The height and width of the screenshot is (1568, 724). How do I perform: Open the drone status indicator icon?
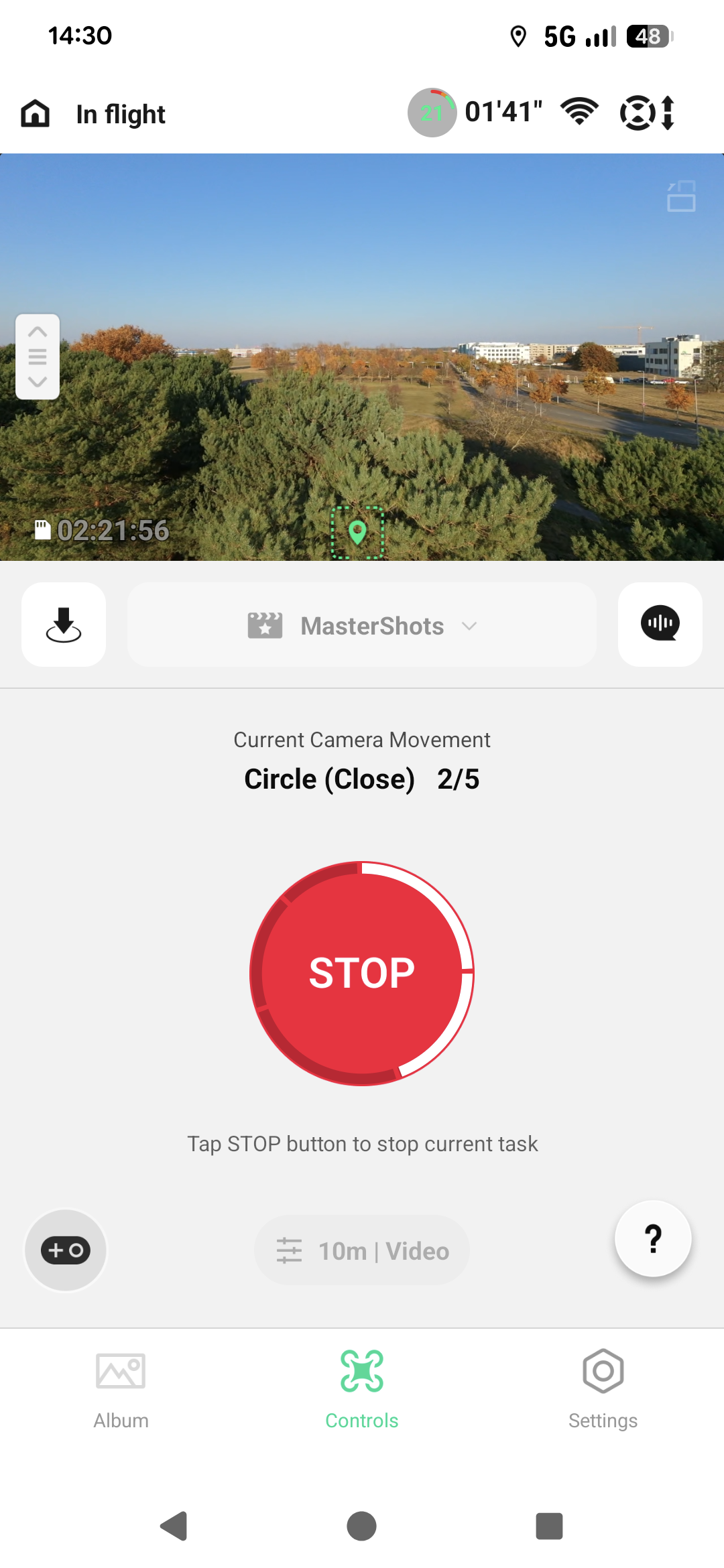click(x=647, y=113)
